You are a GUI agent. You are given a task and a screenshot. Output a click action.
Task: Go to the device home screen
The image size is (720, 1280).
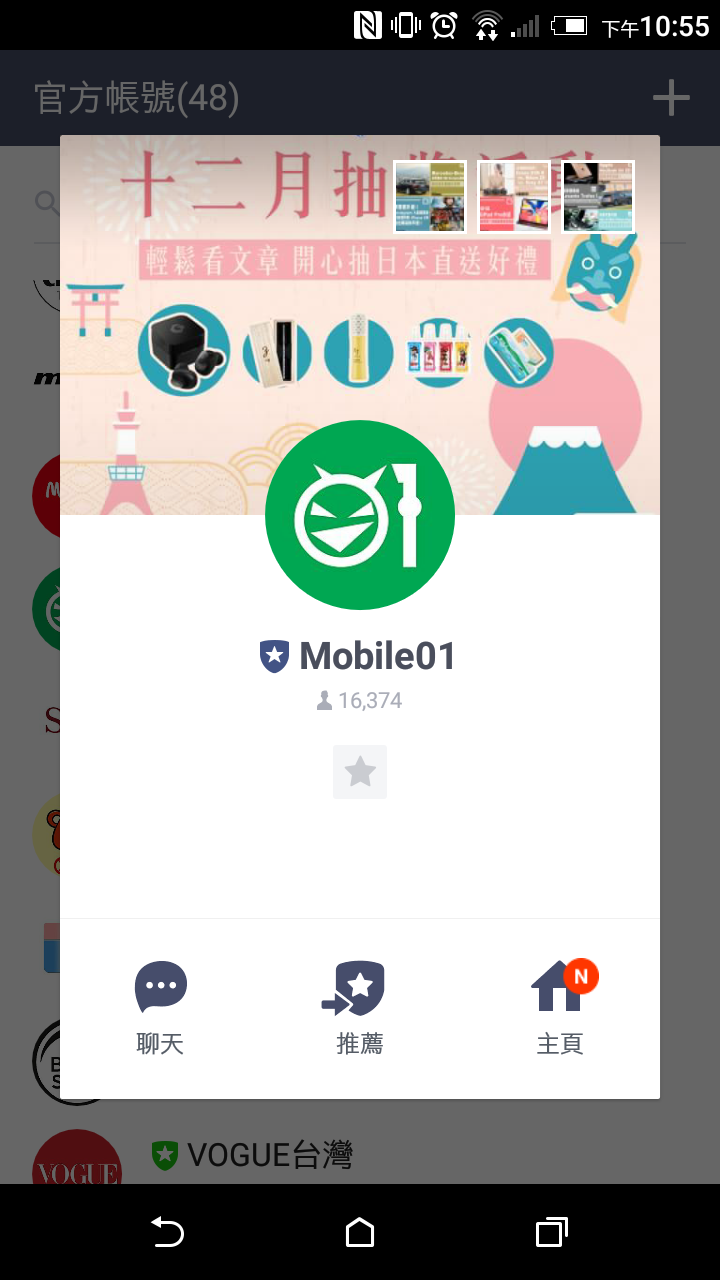pos(360,1233)
